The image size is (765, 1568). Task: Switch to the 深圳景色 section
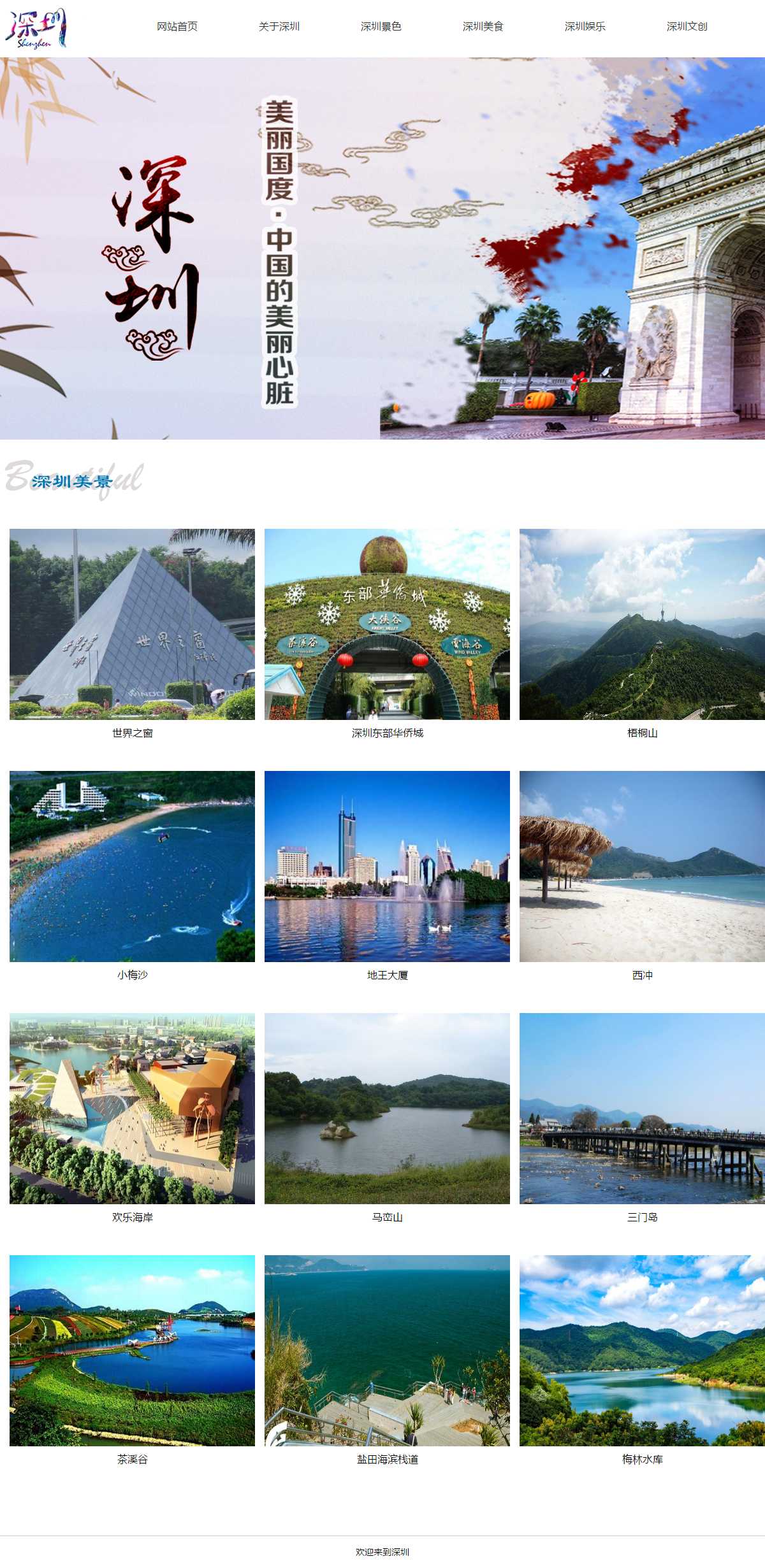[381, 26]
